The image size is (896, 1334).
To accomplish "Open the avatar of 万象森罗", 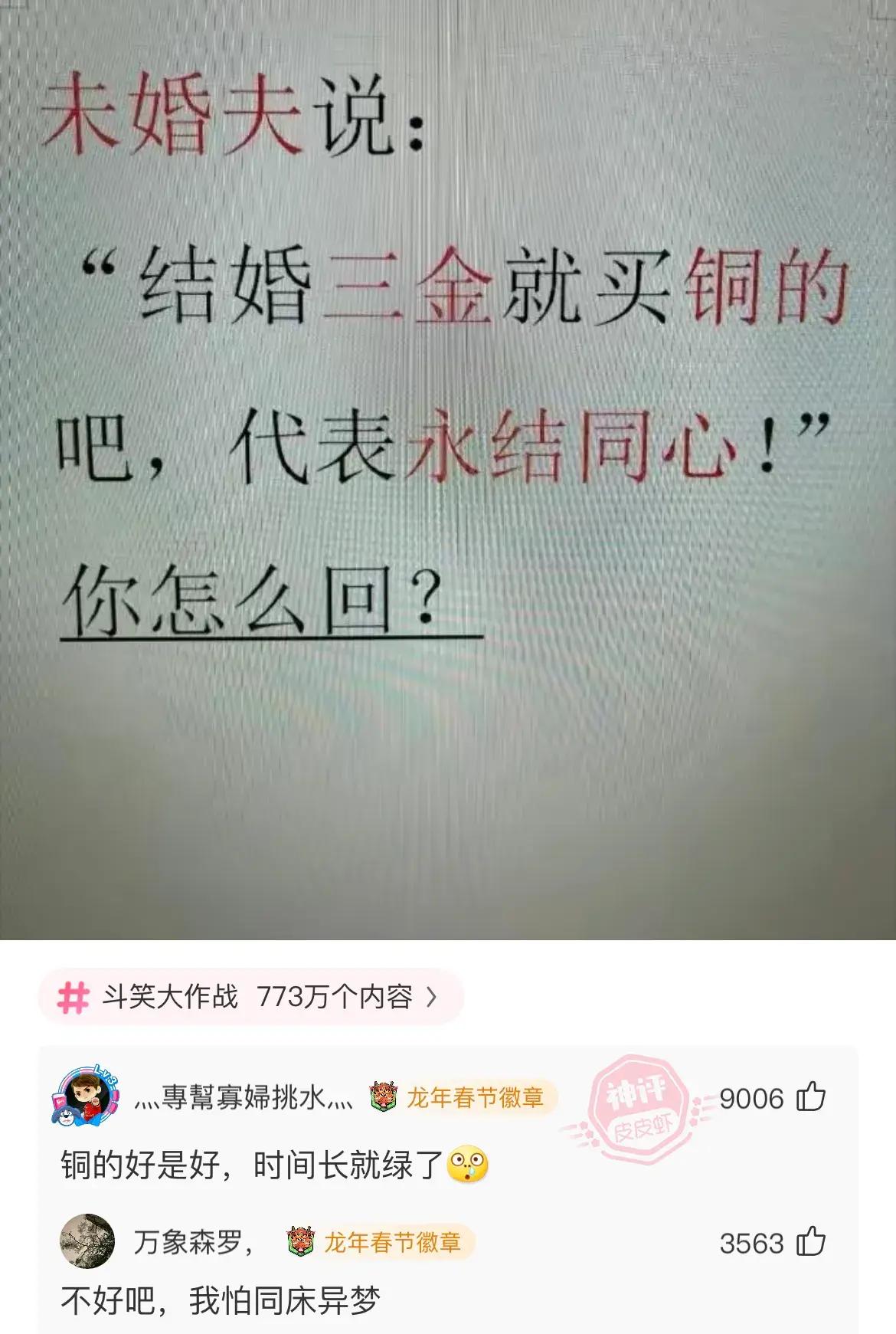I will pos(87,1241).
